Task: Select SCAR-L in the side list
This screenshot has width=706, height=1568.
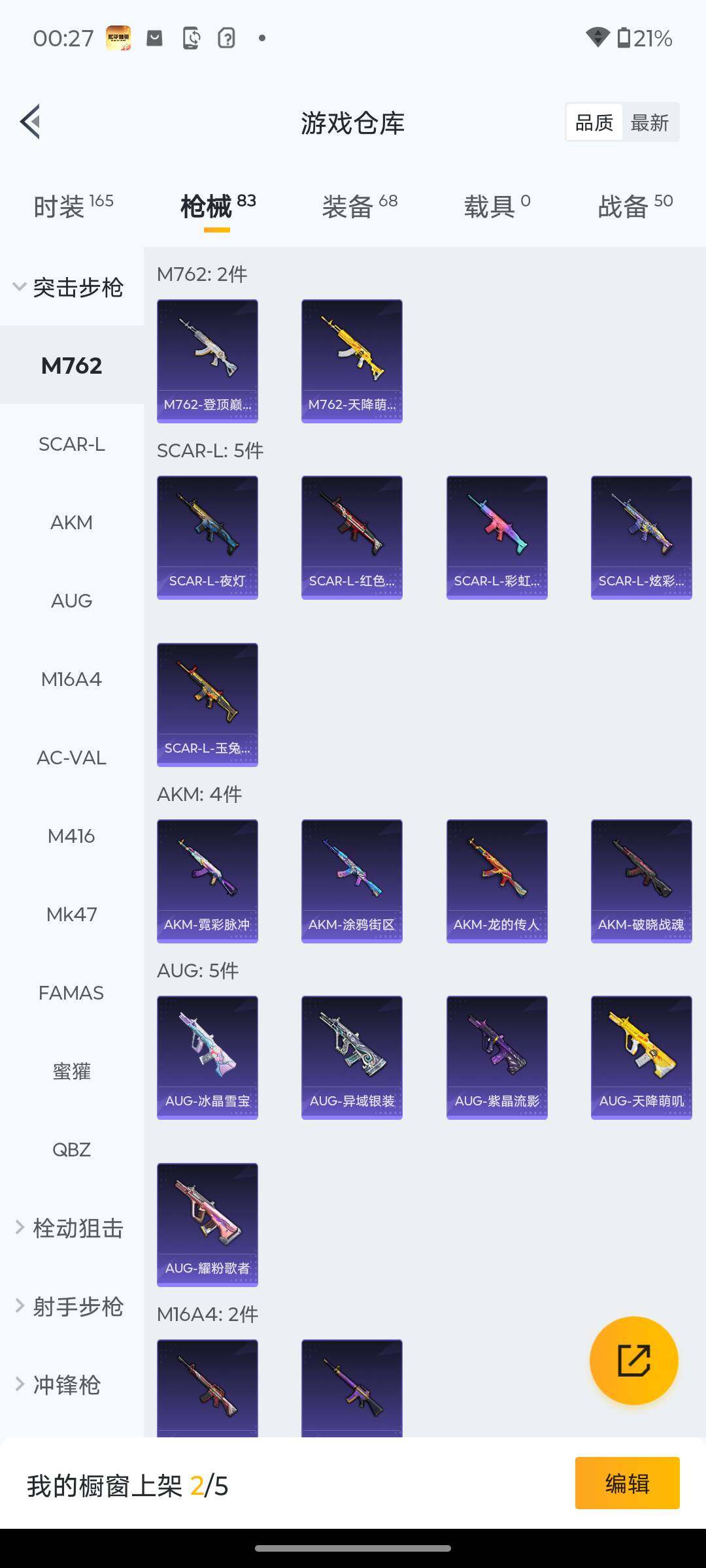Action: (x=72, y=444)
